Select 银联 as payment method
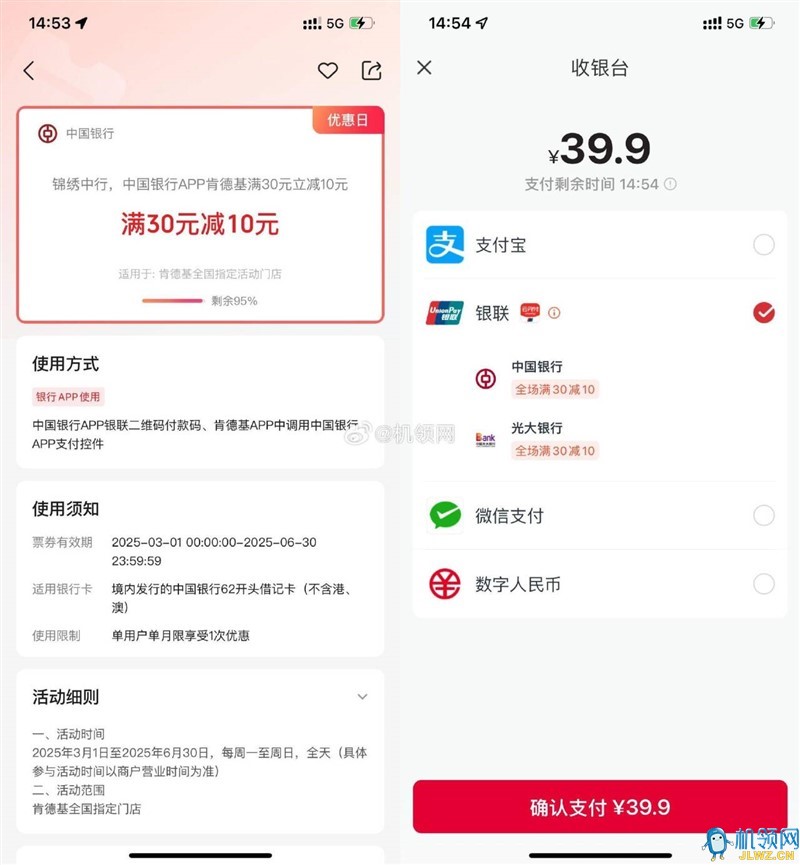 pyautogui.click(x=763, y=313)
